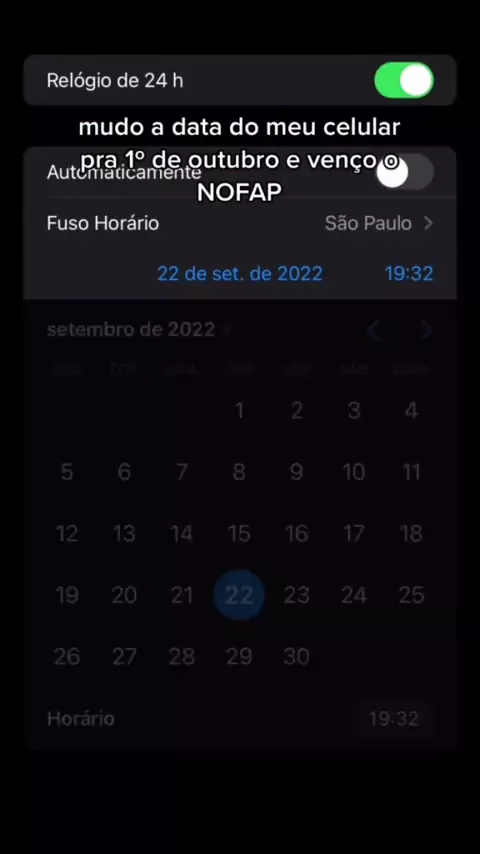Select day 30 in the calendar
The height and width of the screenshot is (854, 480).
(x=296, y=656)
